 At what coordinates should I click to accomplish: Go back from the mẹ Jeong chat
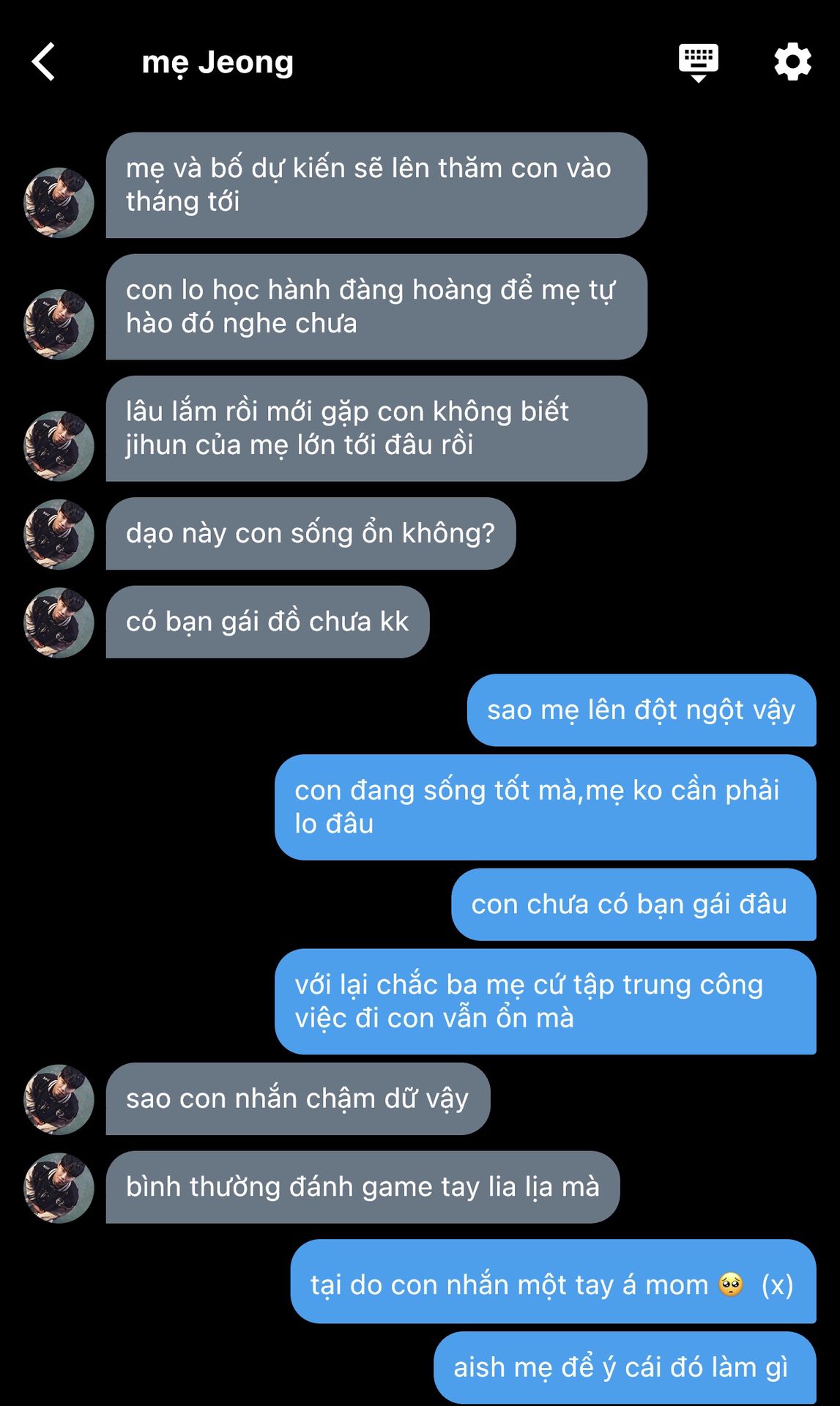pyautogui.click(x=44, y=62)
